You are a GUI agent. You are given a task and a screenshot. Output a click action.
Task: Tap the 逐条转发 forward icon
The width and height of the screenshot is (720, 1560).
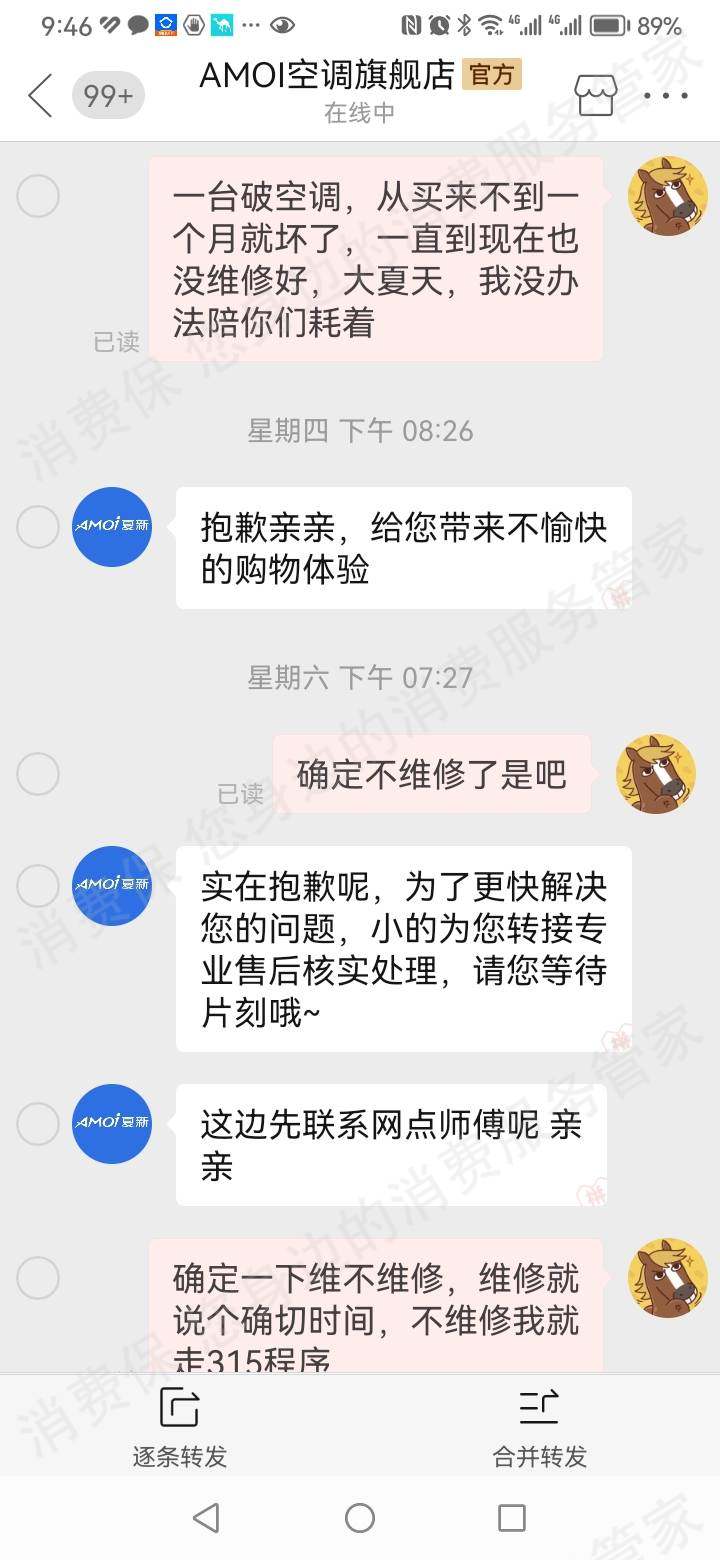click(x=178, y=1411)
